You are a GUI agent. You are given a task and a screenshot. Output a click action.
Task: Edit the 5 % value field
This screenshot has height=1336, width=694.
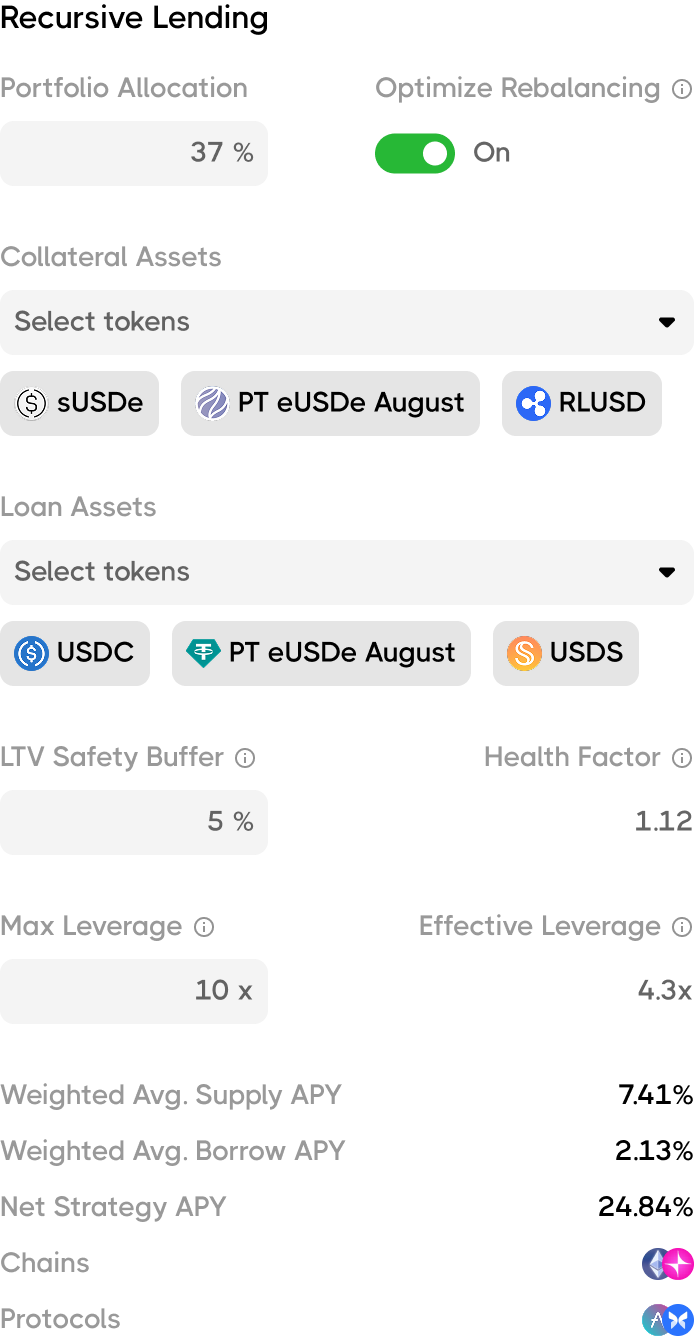coord(134,822)
